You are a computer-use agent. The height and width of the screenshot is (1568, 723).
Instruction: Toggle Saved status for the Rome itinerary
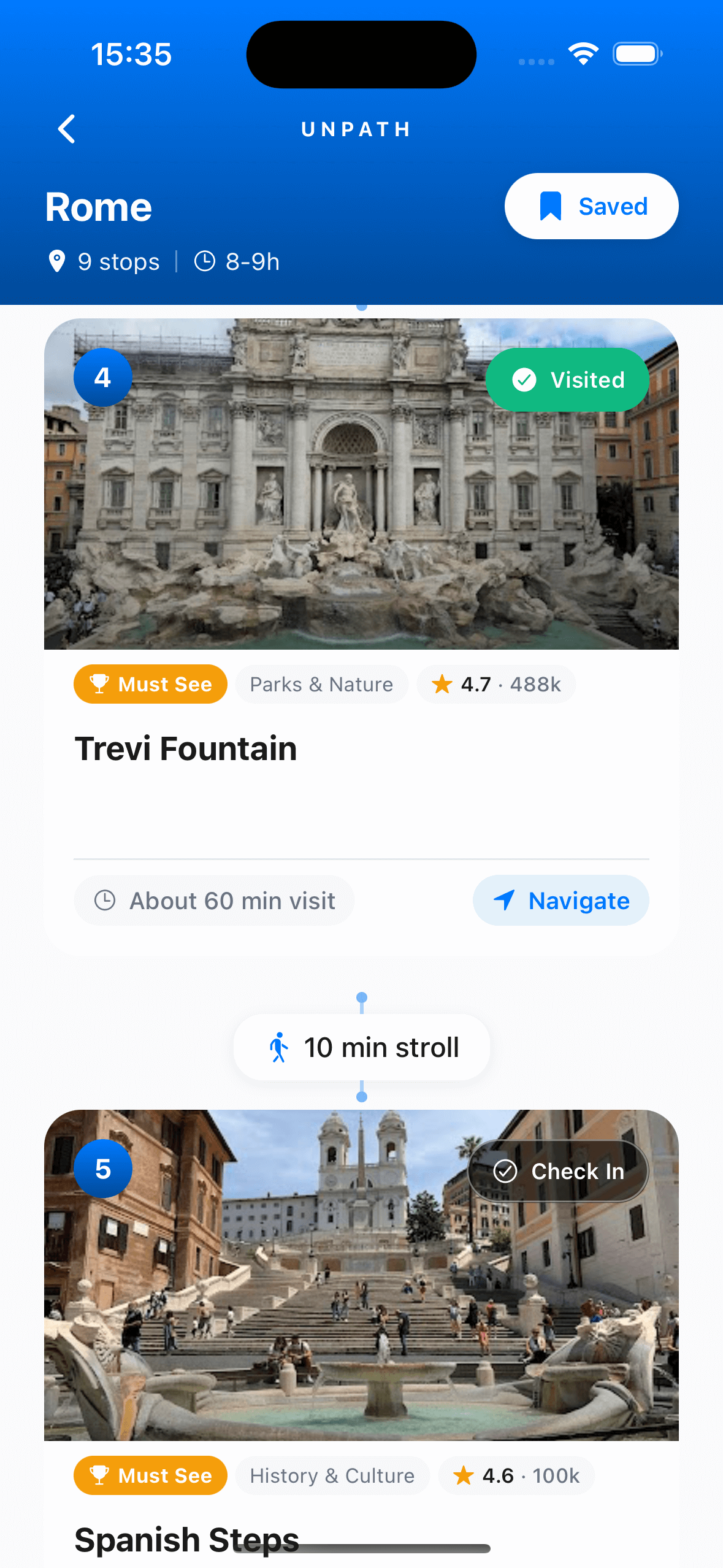coord(590,206)
